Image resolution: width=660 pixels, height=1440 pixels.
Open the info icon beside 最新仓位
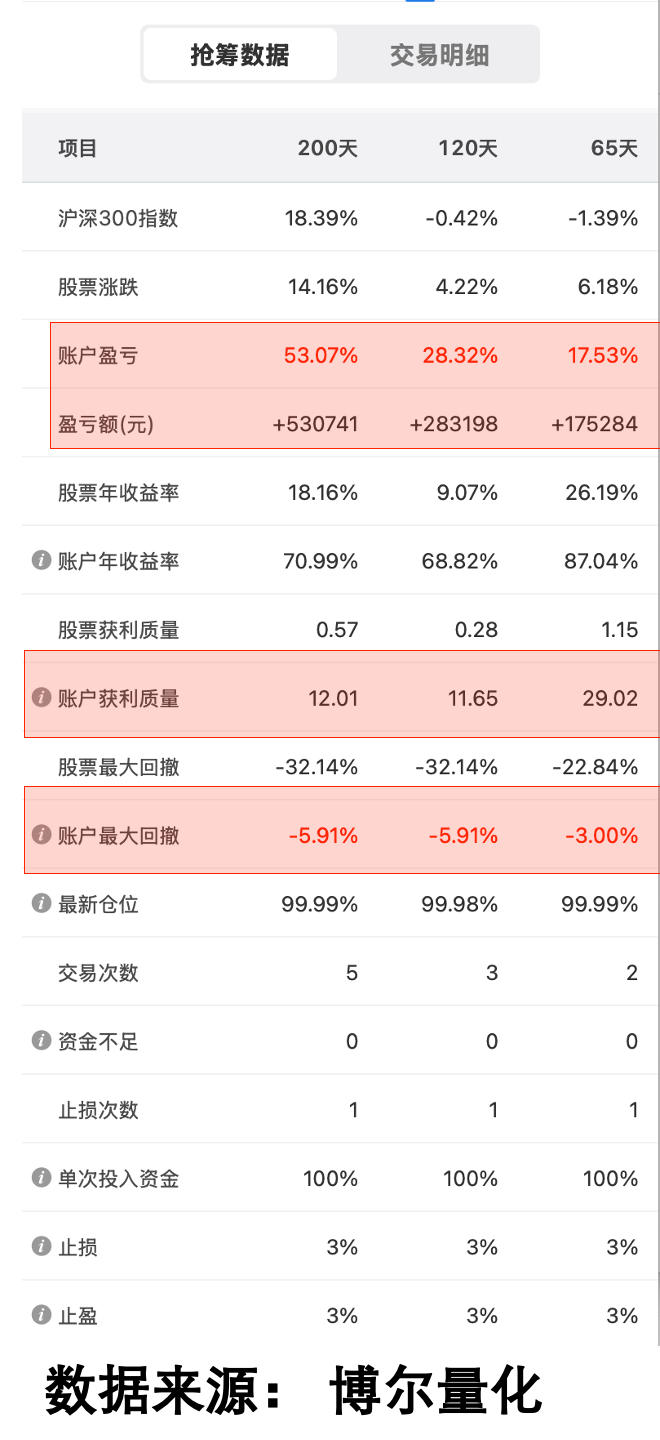click(41, 904)
